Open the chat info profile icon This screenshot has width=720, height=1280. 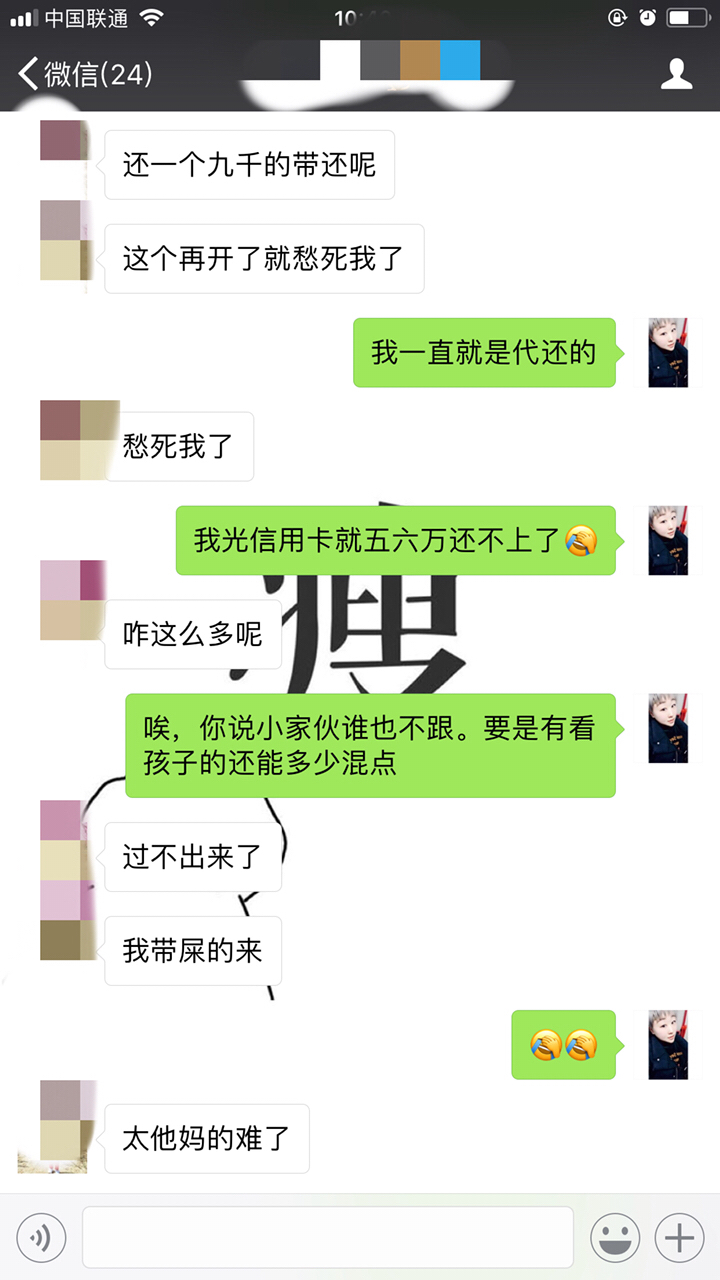677,74
